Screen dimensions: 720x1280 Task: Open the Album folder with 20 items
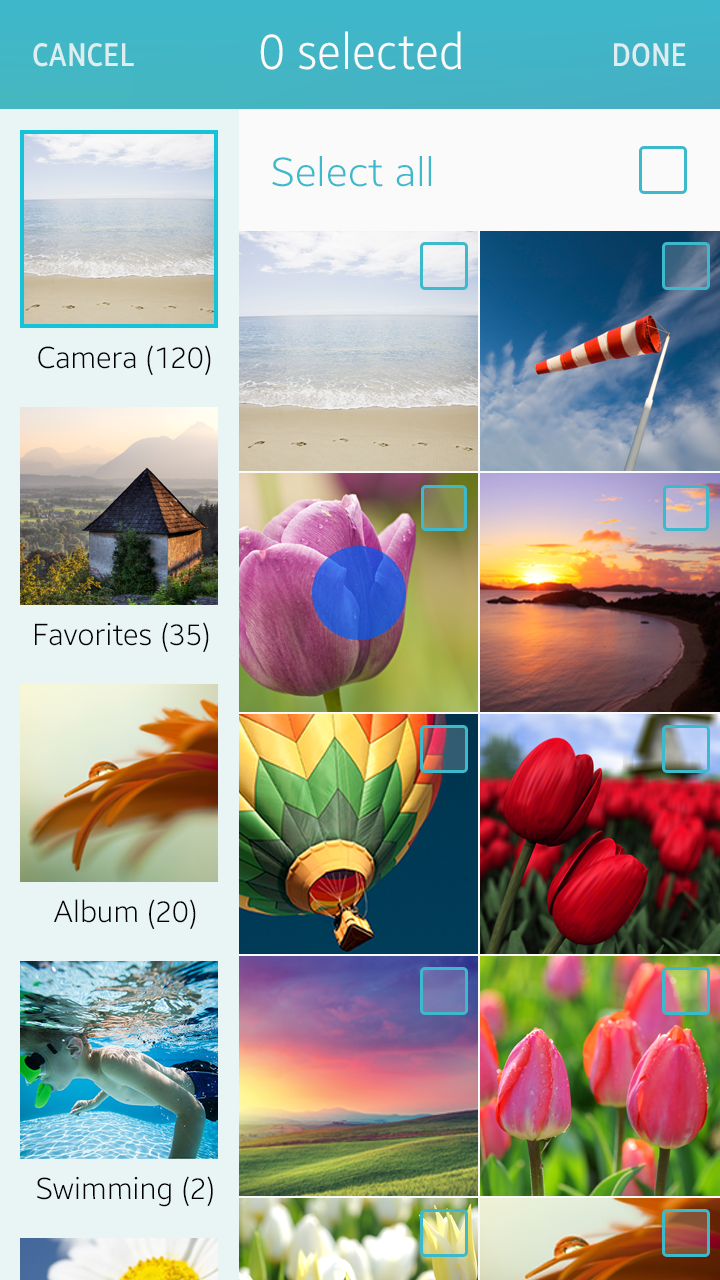[118, 783]
